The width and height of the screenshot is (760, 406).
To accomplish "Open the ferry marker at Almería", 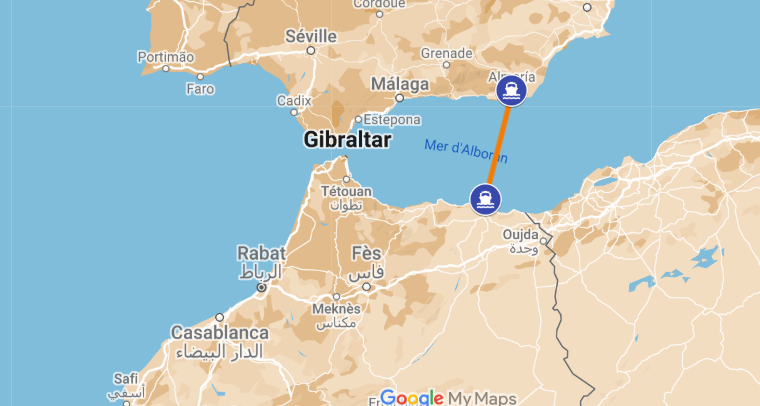I will [512, 92].
